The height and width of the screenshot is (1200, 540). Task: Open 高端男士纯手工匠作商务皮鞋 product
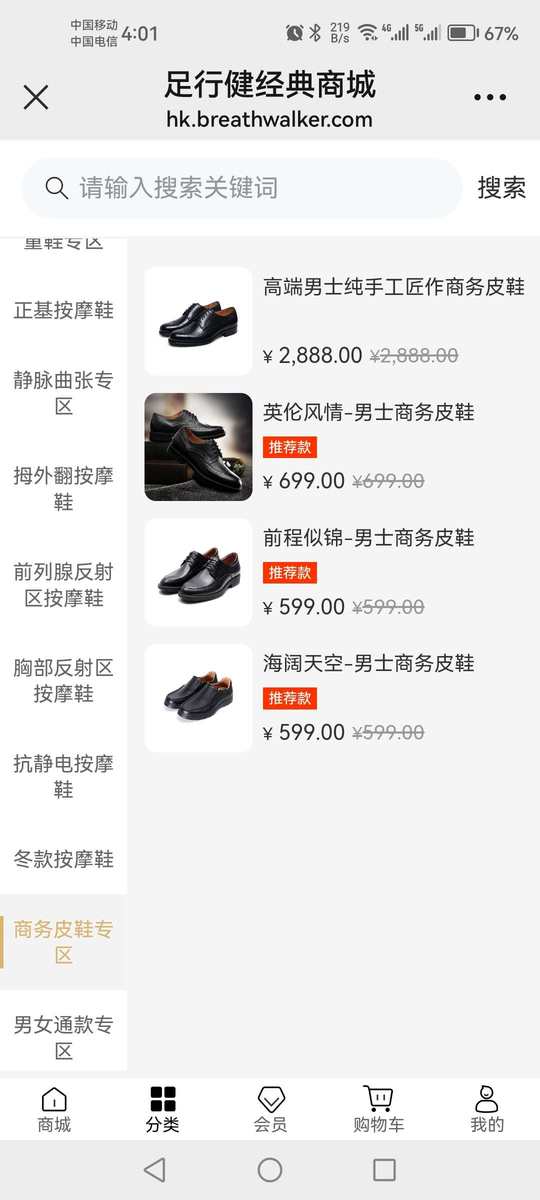336,321
